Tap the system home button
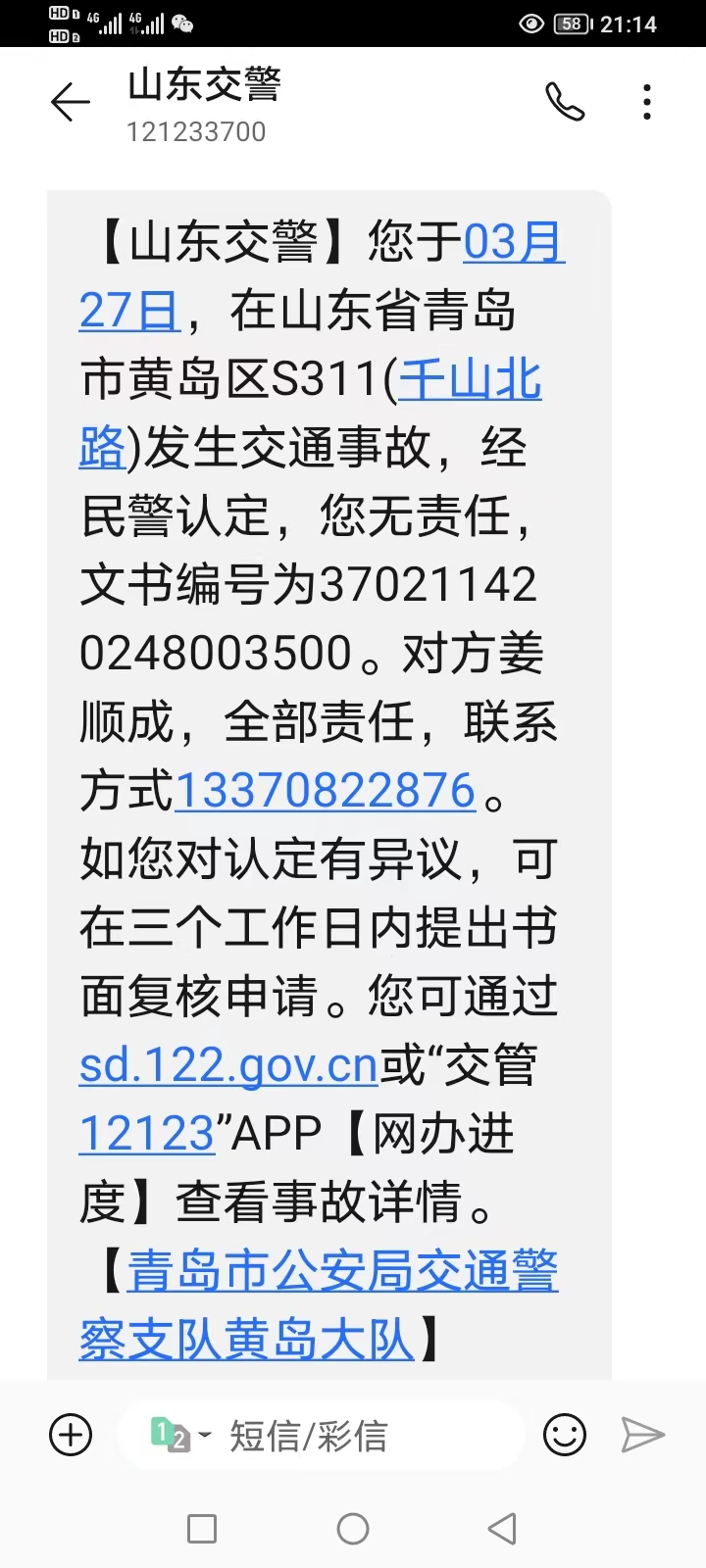This screenshot has height=1568, width=706. coord(353,1529)
